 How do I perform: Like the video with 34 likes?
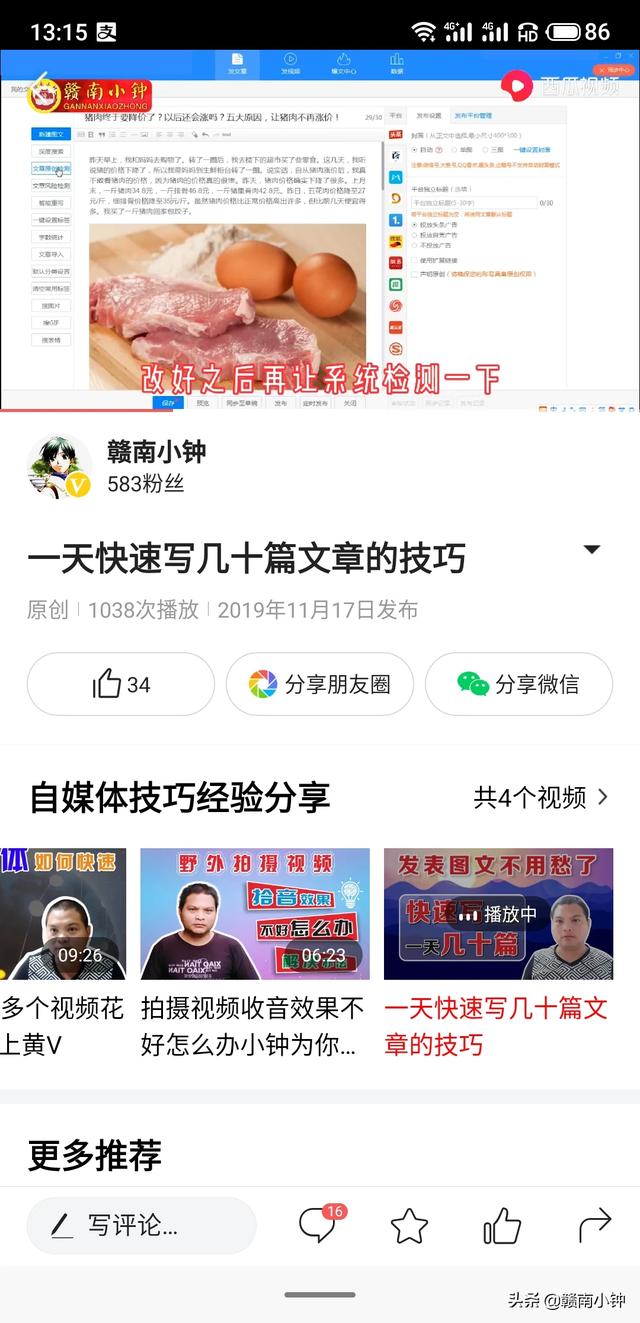click(x=121, y=684)
